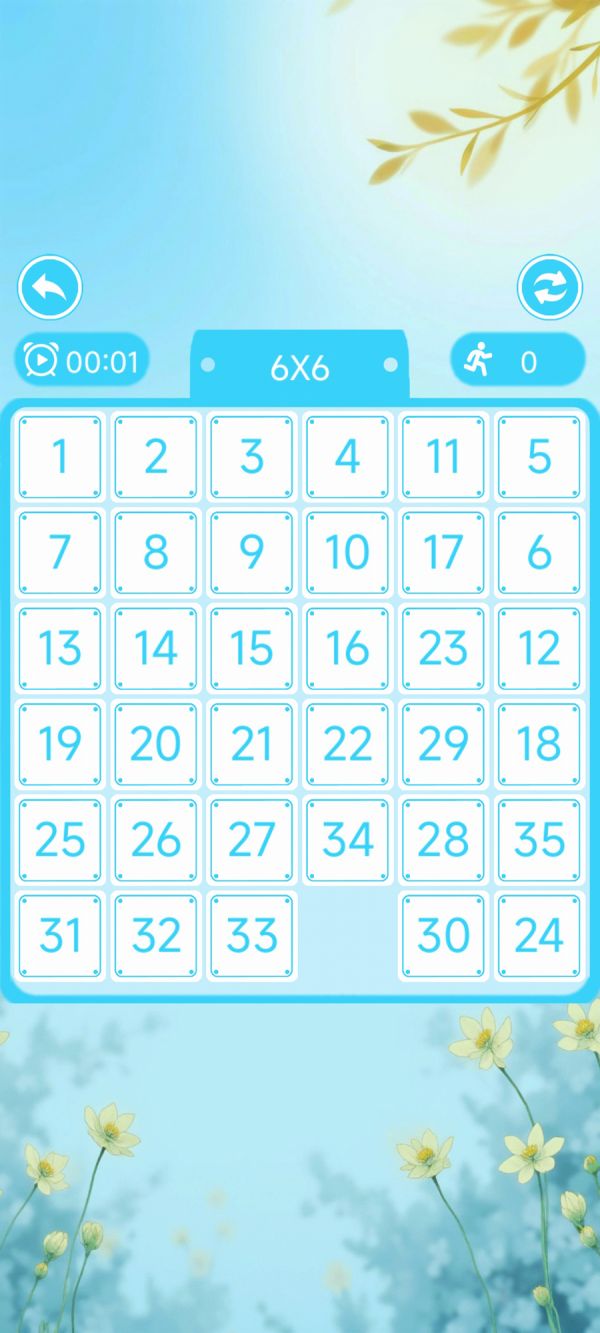600x1333 pixels.
Task: Slide tile 34 into the empty space
Action: click(x=347, y=841)
